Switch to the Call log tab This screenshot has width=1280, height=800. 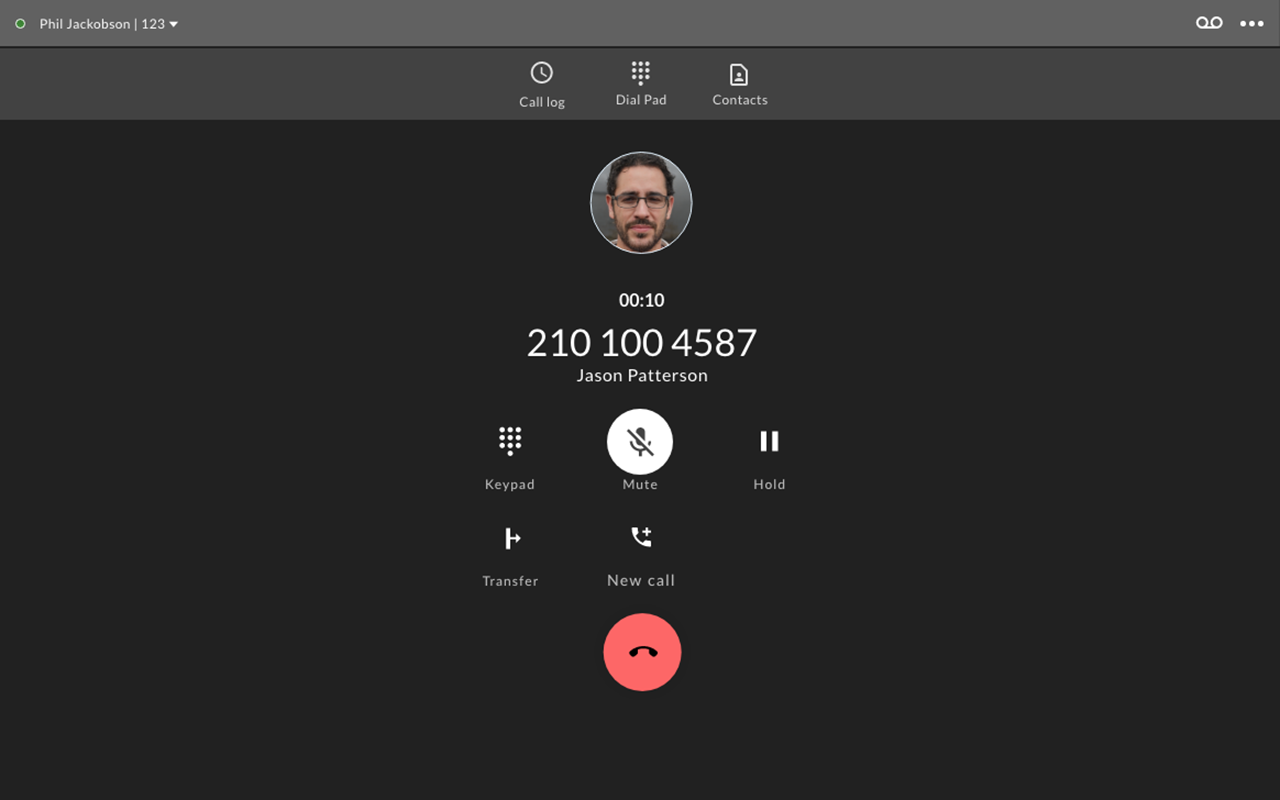pyautogui.click(x=541, y=85)
